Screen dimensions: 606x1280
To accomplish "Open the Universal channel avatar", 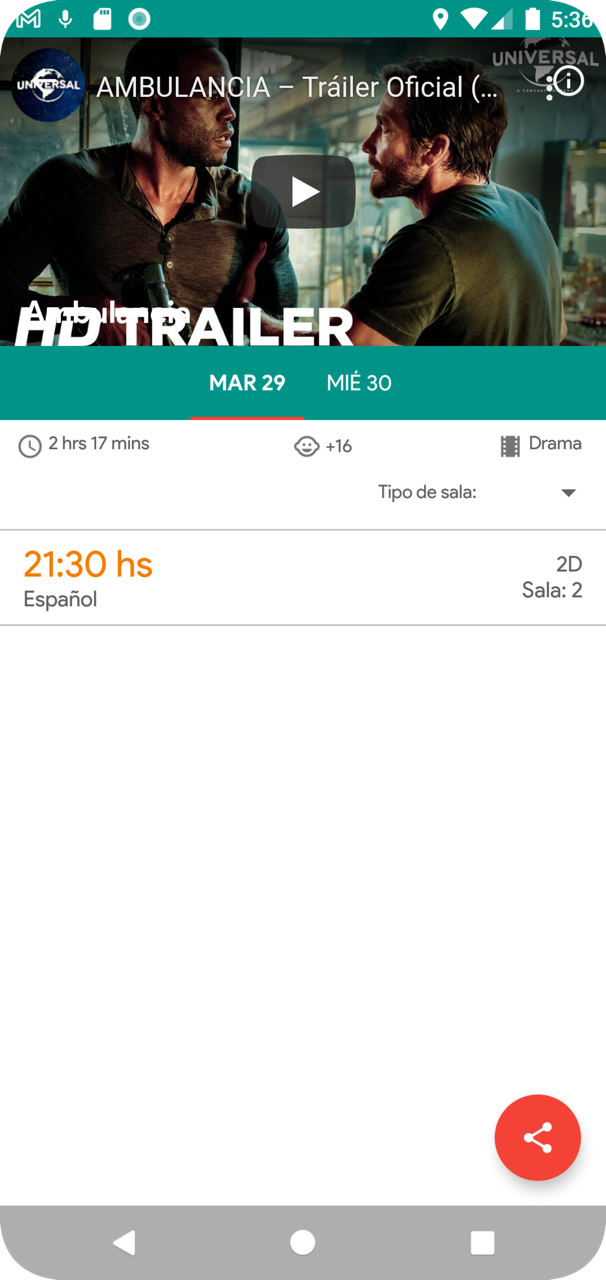I will click(49, 85).
